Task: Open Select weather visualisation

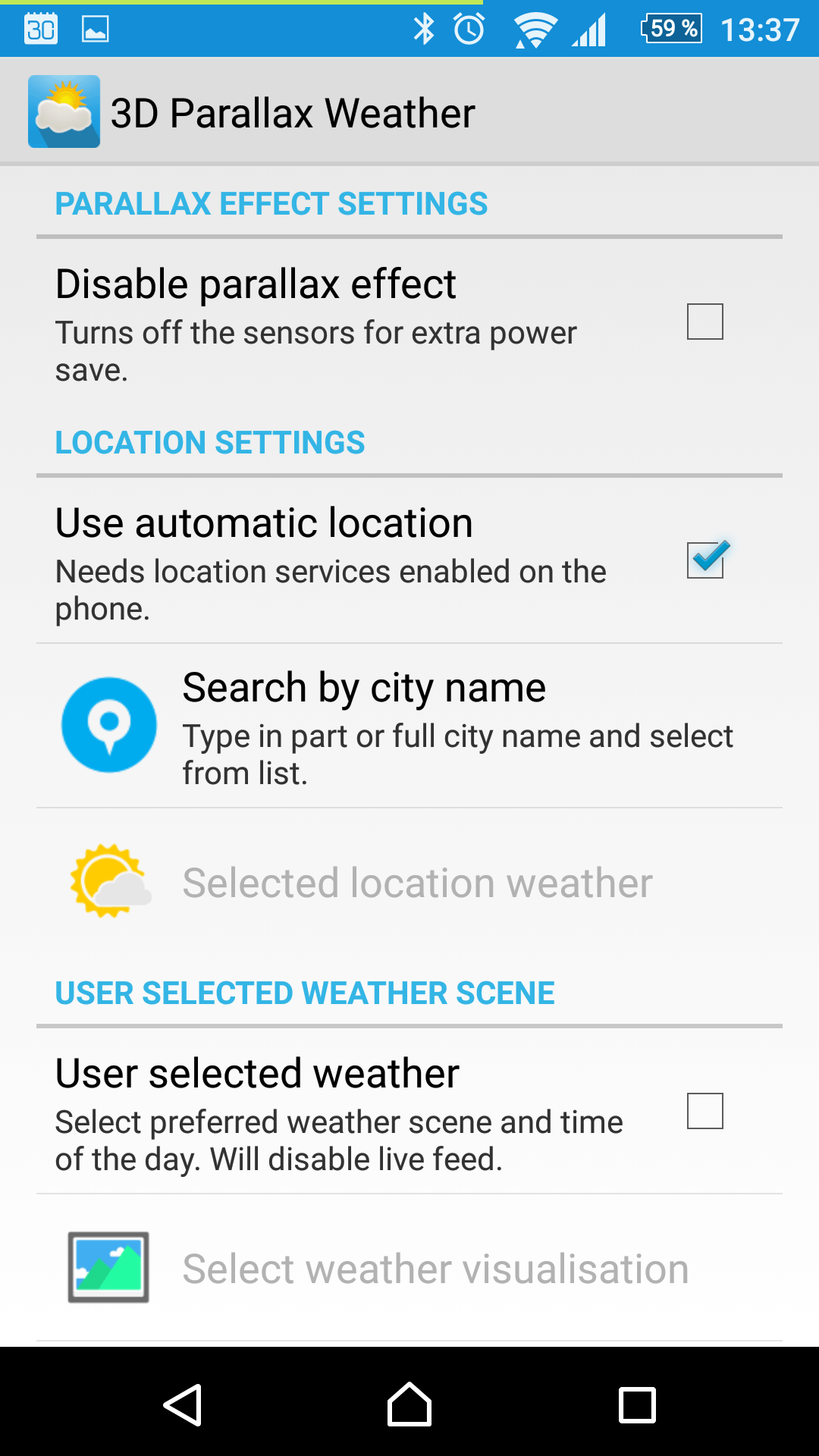Action: 409,1268
